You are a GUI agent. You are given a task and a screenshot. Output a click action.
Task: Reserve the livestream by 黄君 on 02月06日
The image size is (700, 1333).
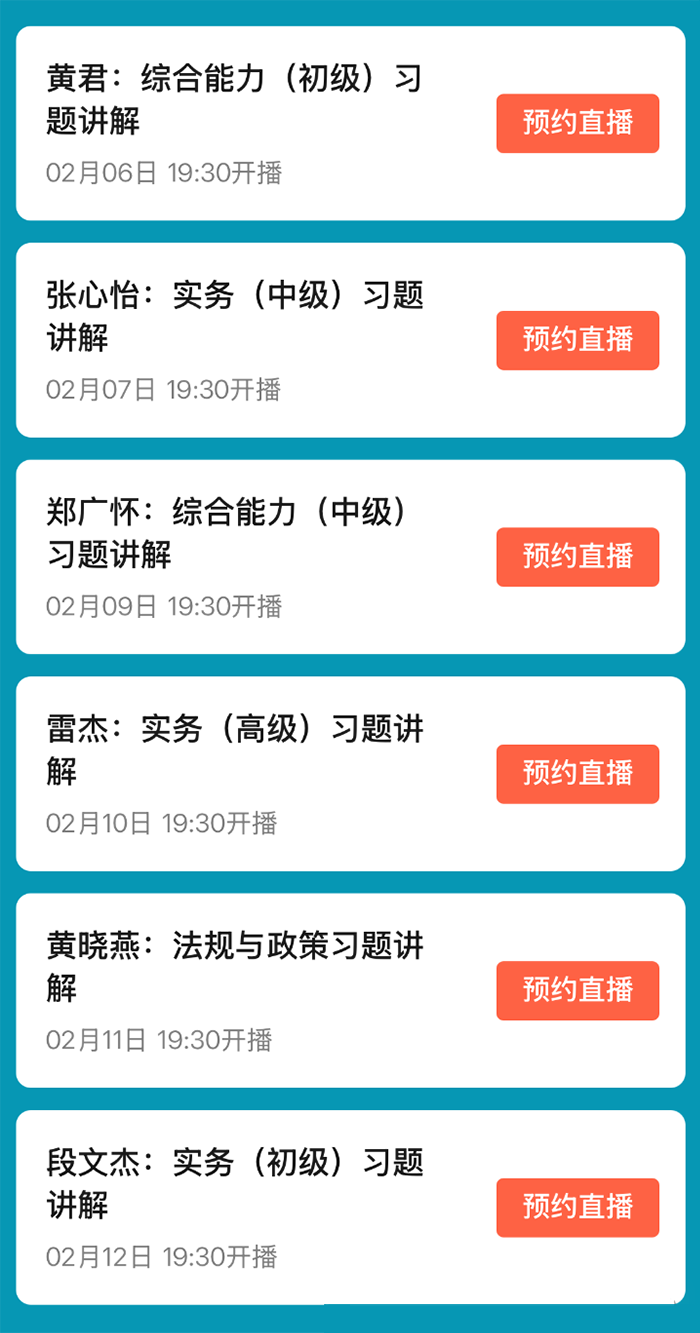click(x=577, y=123)
